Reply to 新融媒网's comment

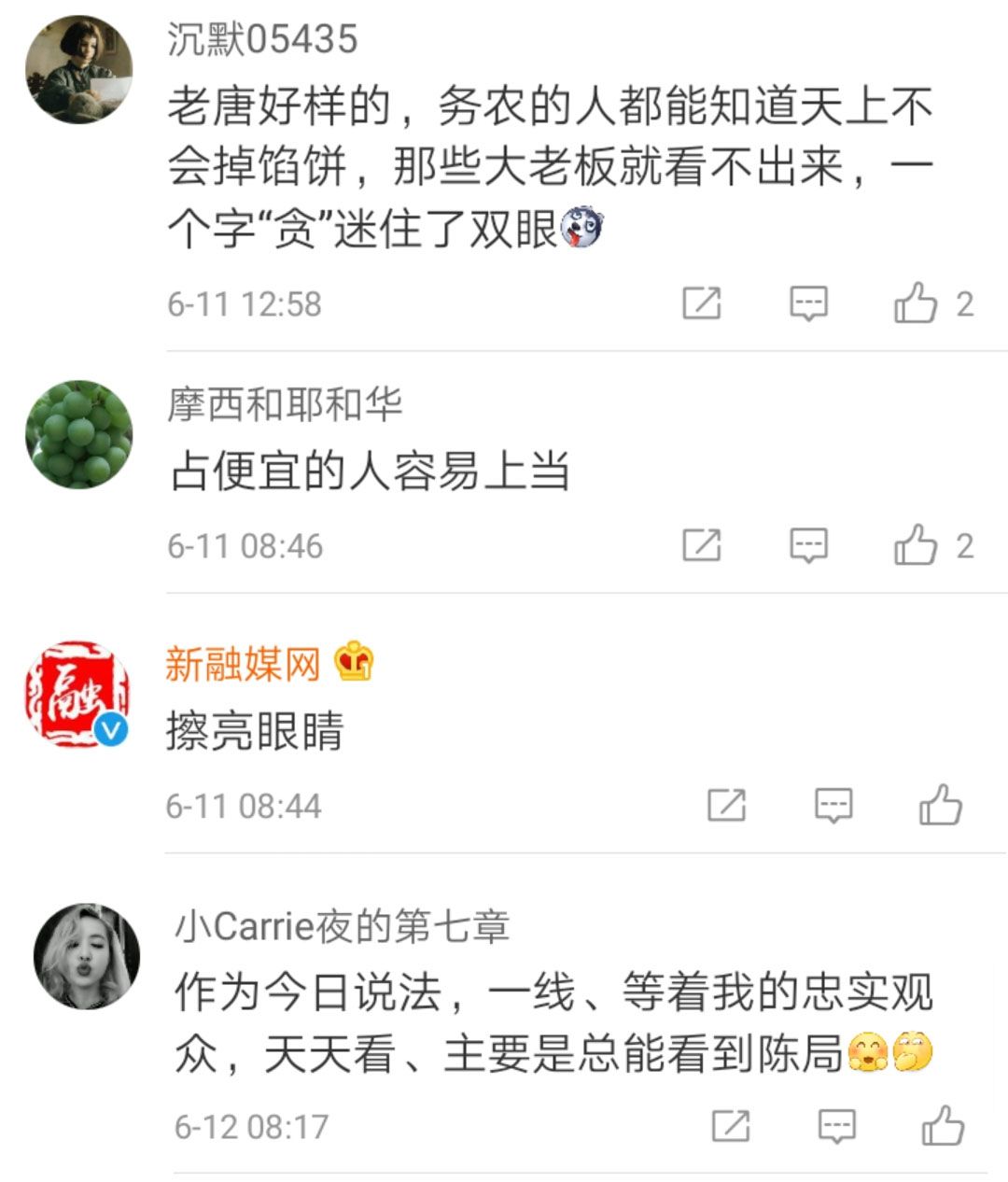pos(833,805)
